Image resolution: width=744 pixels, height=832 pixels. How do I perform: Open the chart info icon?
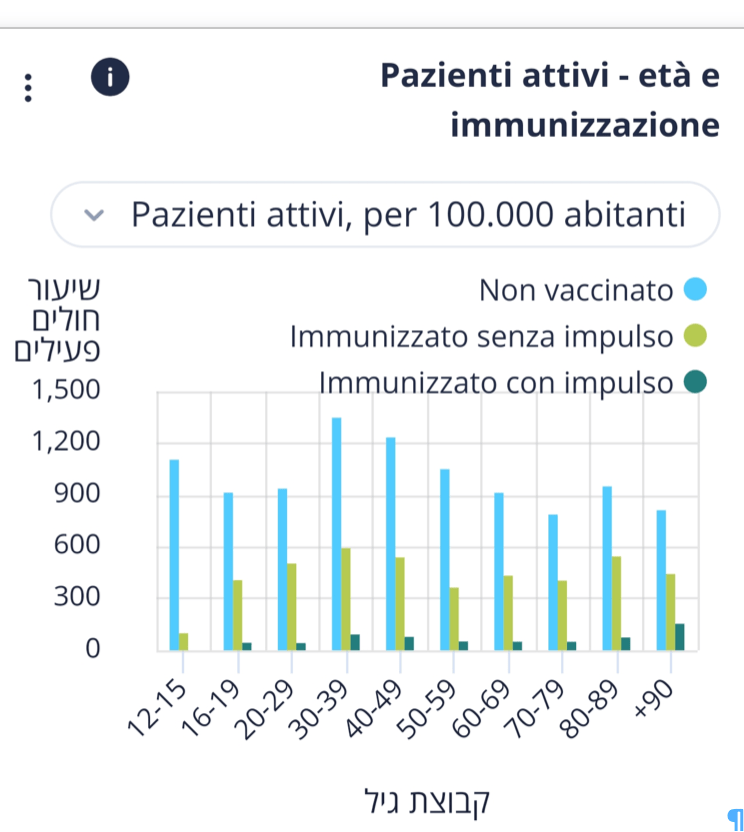tap(110, 77)
